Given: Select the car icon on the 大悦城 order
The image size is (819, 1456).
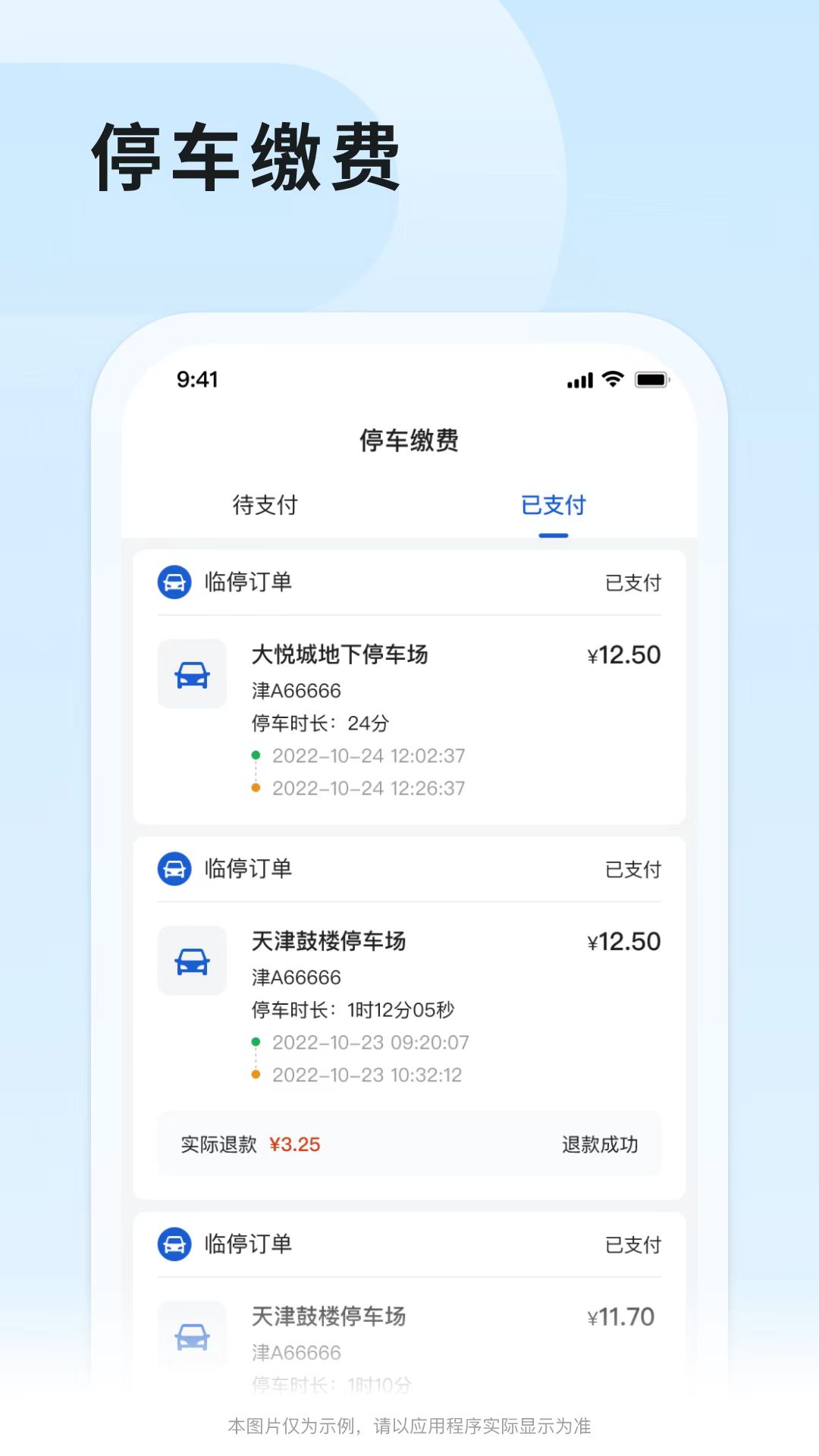Looking at the screenshot, I should pos(192,673).
